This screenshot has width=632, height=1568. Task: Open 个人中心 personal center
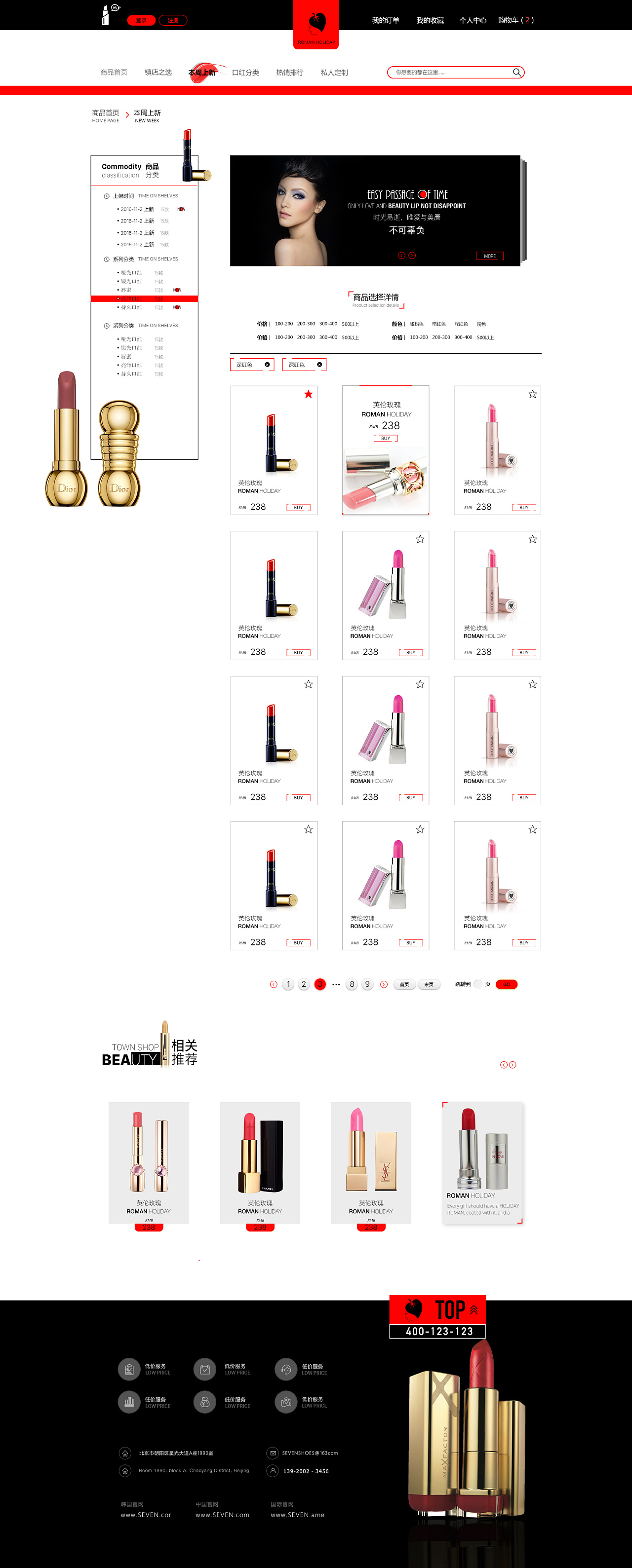pos(473,21)
